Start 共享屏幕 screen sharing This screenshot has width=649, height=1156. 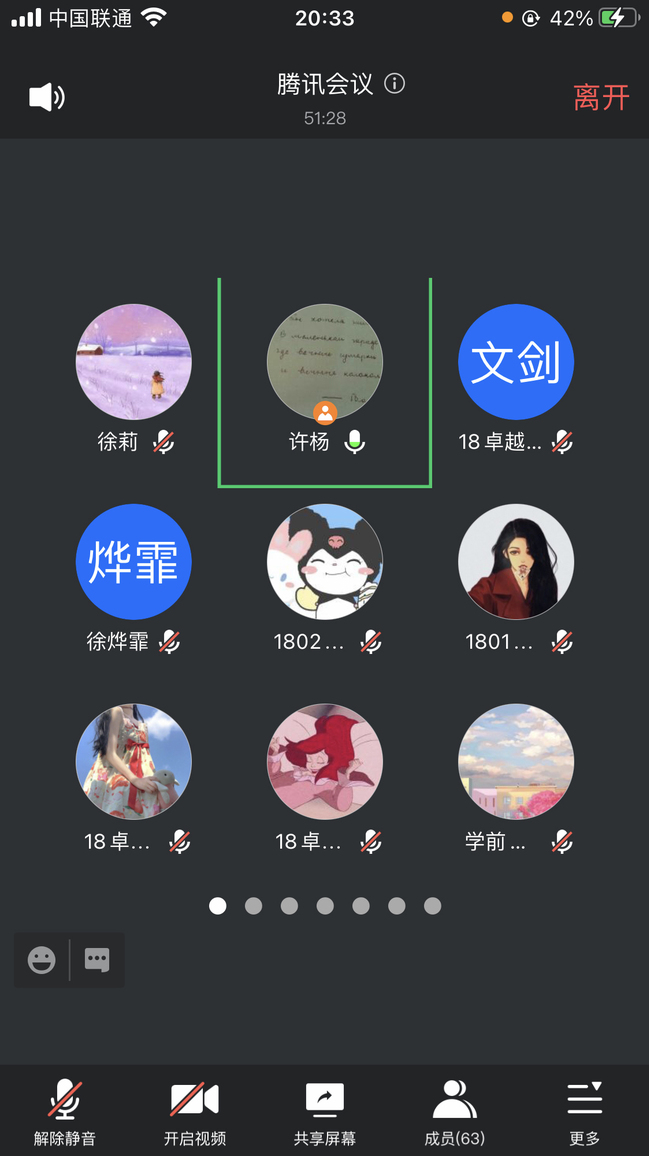coord(325,1111)
